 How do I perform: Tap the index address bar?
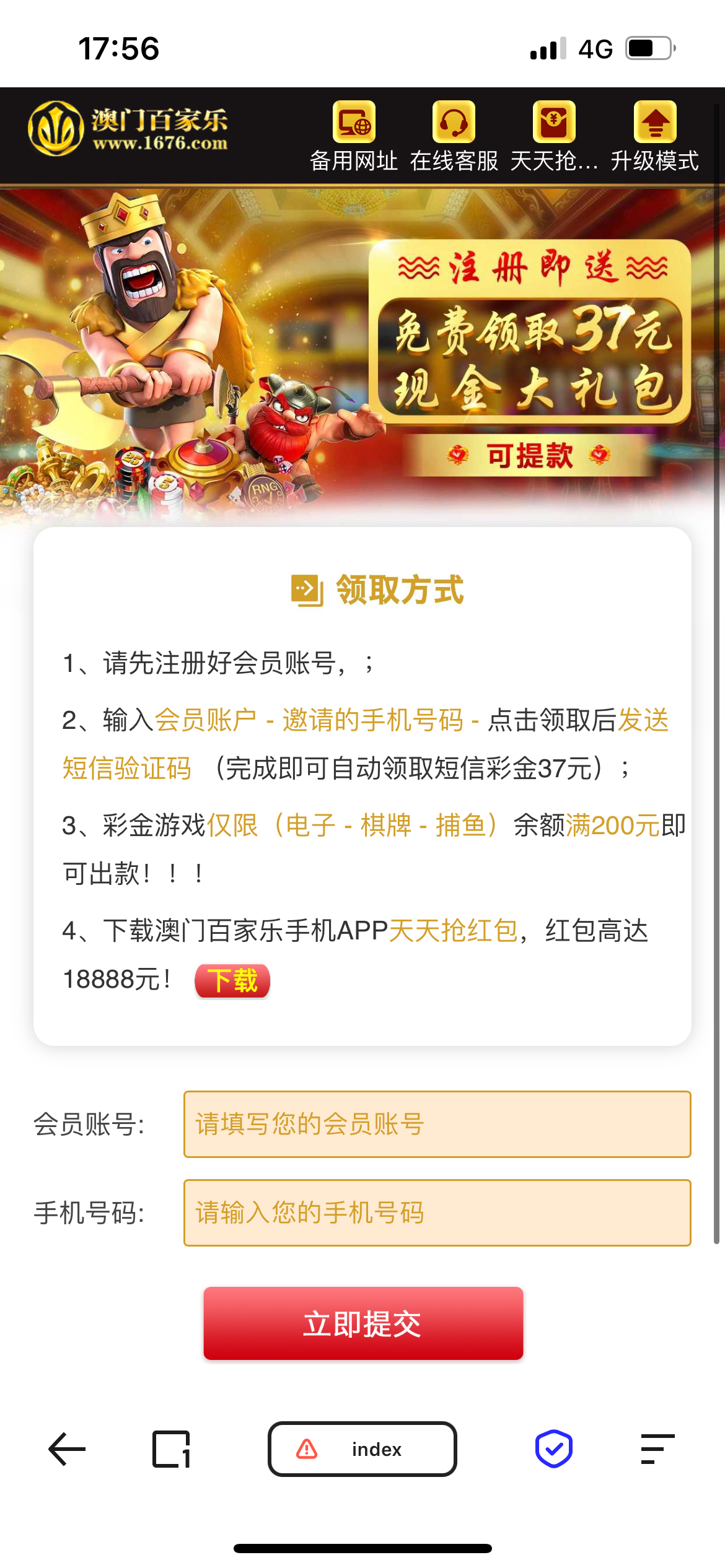point(362,1449)
